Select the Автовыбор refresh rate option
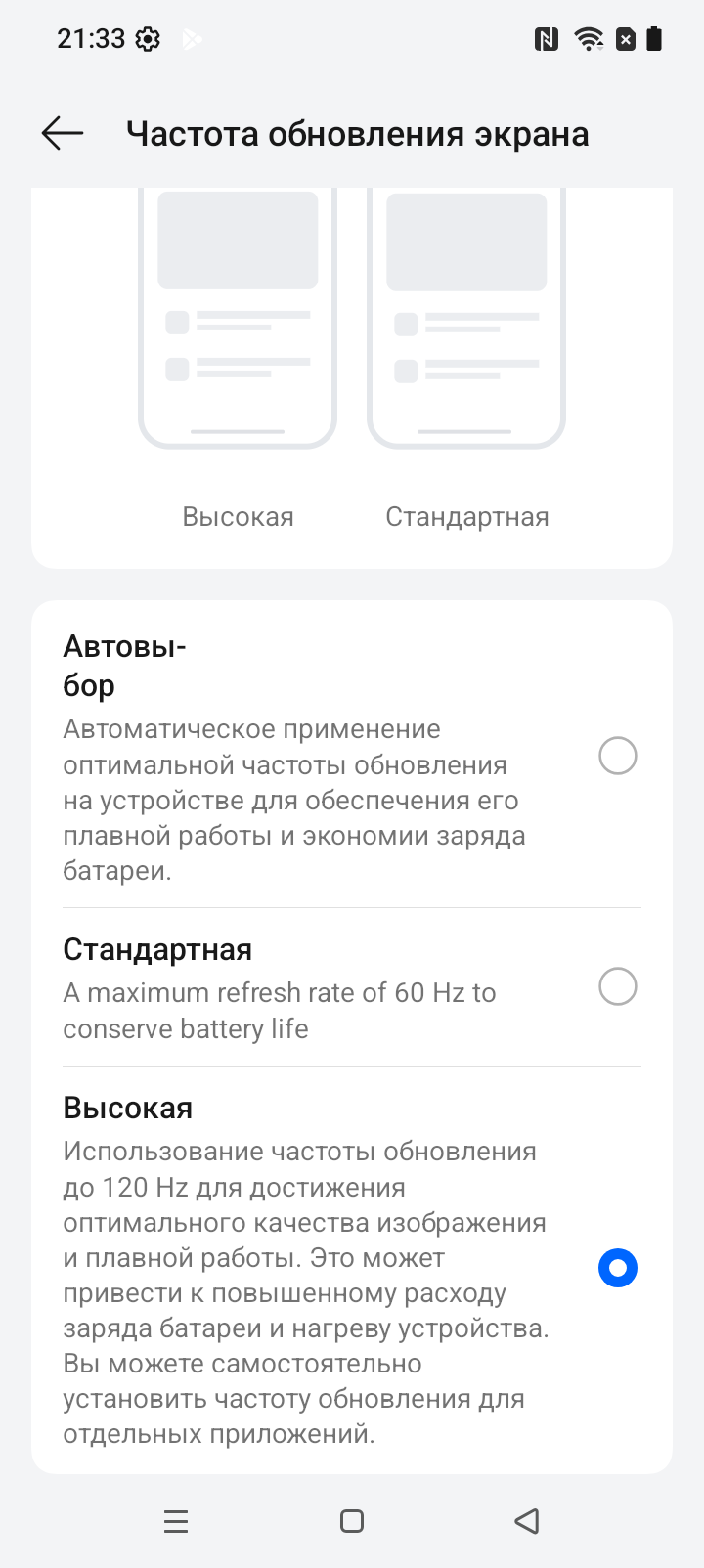704x1568 pixels. pos(617,756)
